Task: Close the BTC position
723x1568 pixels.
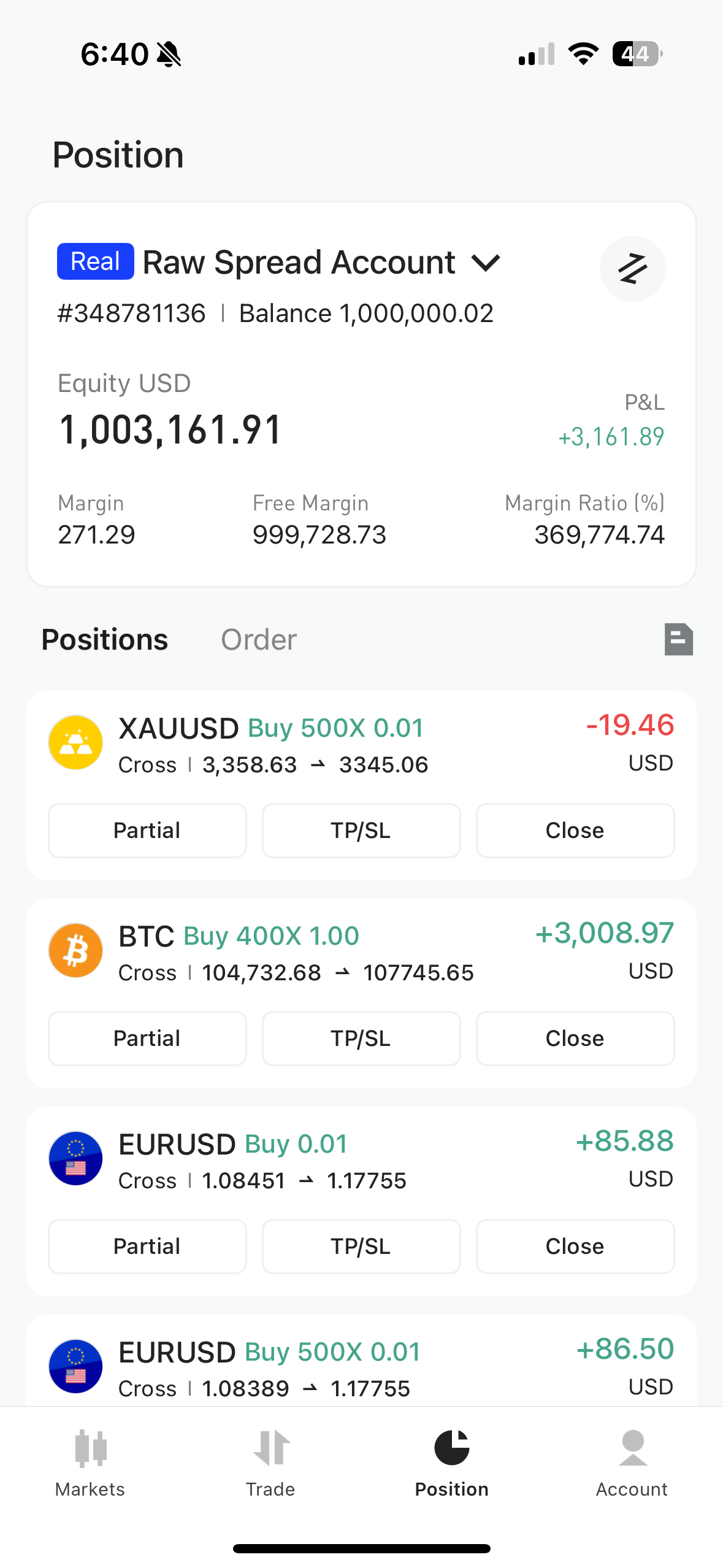Action: click(x=575, y=1038)
